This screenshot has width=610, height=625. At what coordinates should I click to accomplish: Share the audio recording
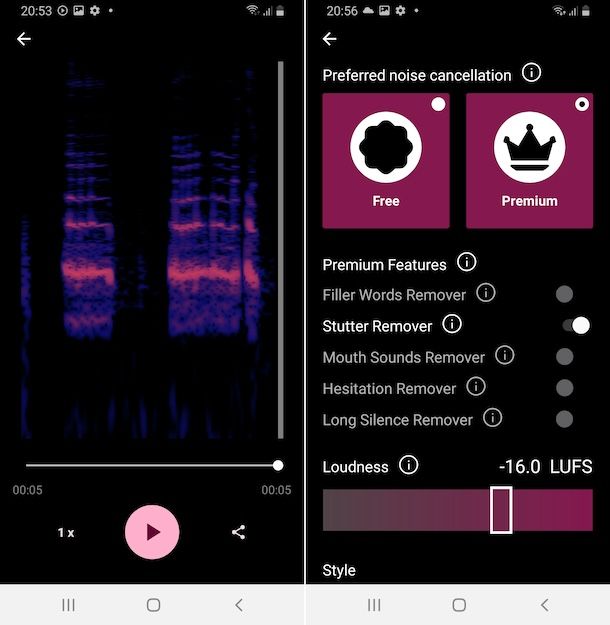click(x=238, y=532)
